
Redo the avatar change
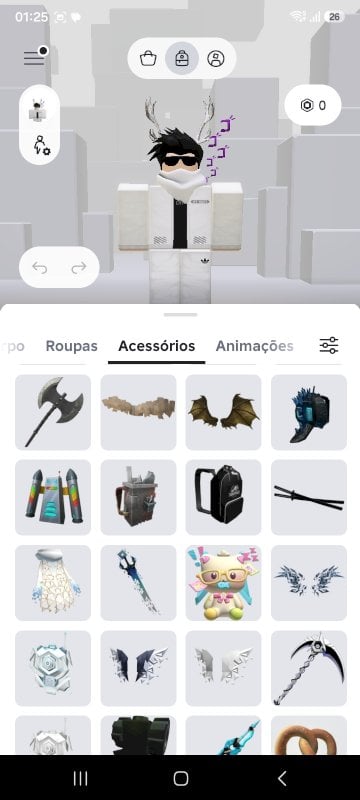79,267
